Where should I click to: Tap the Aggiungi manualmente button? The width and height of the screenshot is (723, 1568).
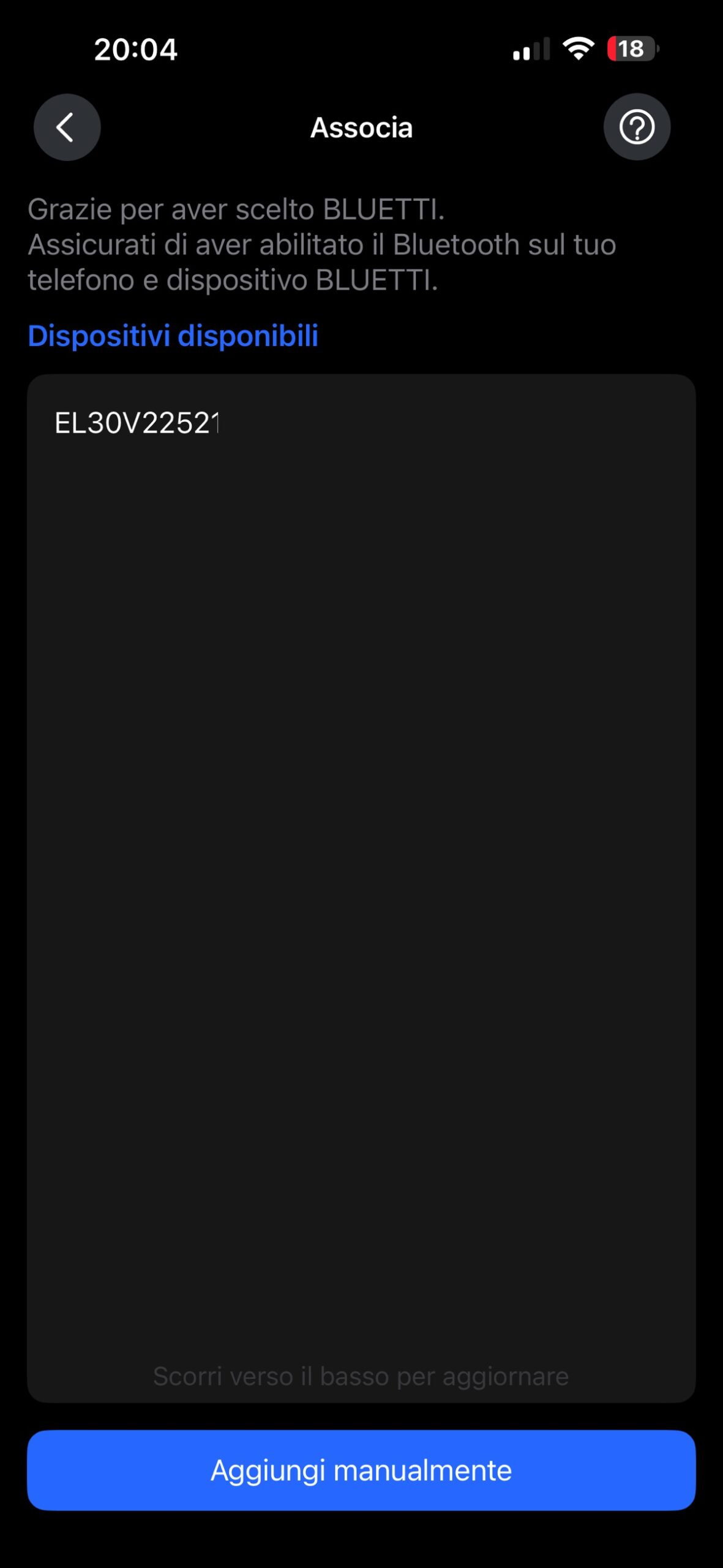[x=361, y=1470]
